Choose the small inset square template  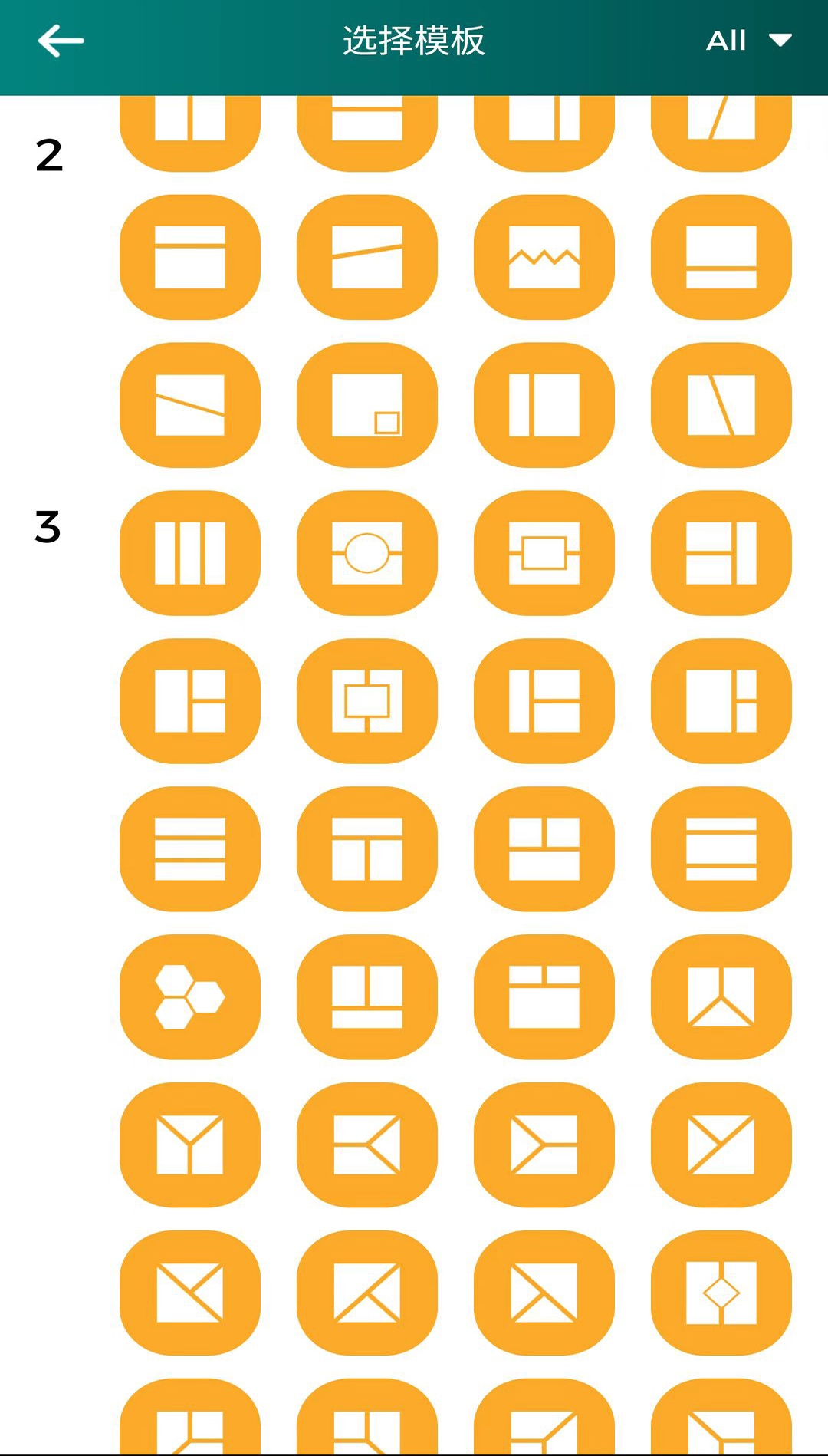tap(367, 405)
